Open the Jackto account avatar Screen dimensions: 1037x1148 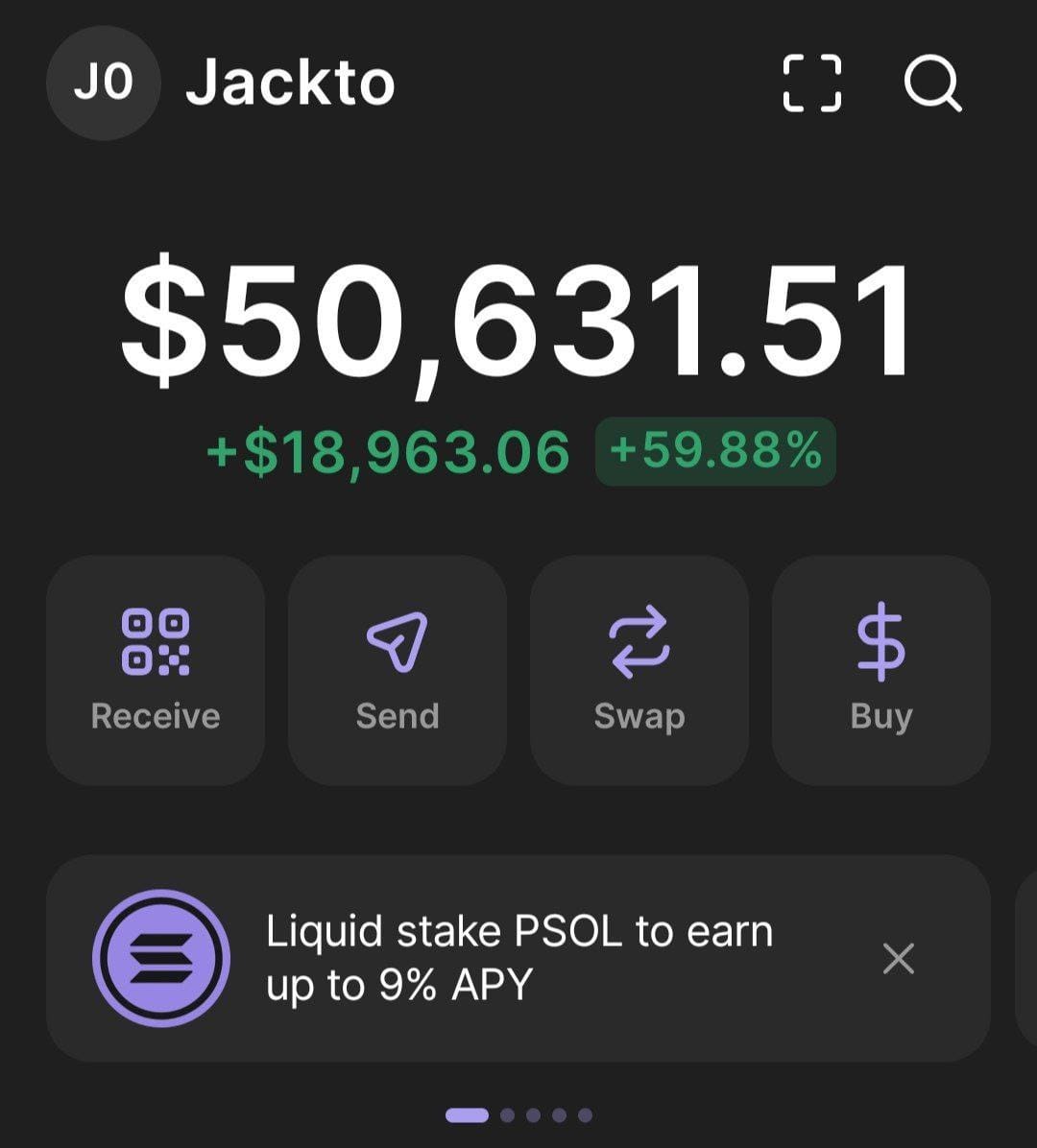tap(102, 84)
